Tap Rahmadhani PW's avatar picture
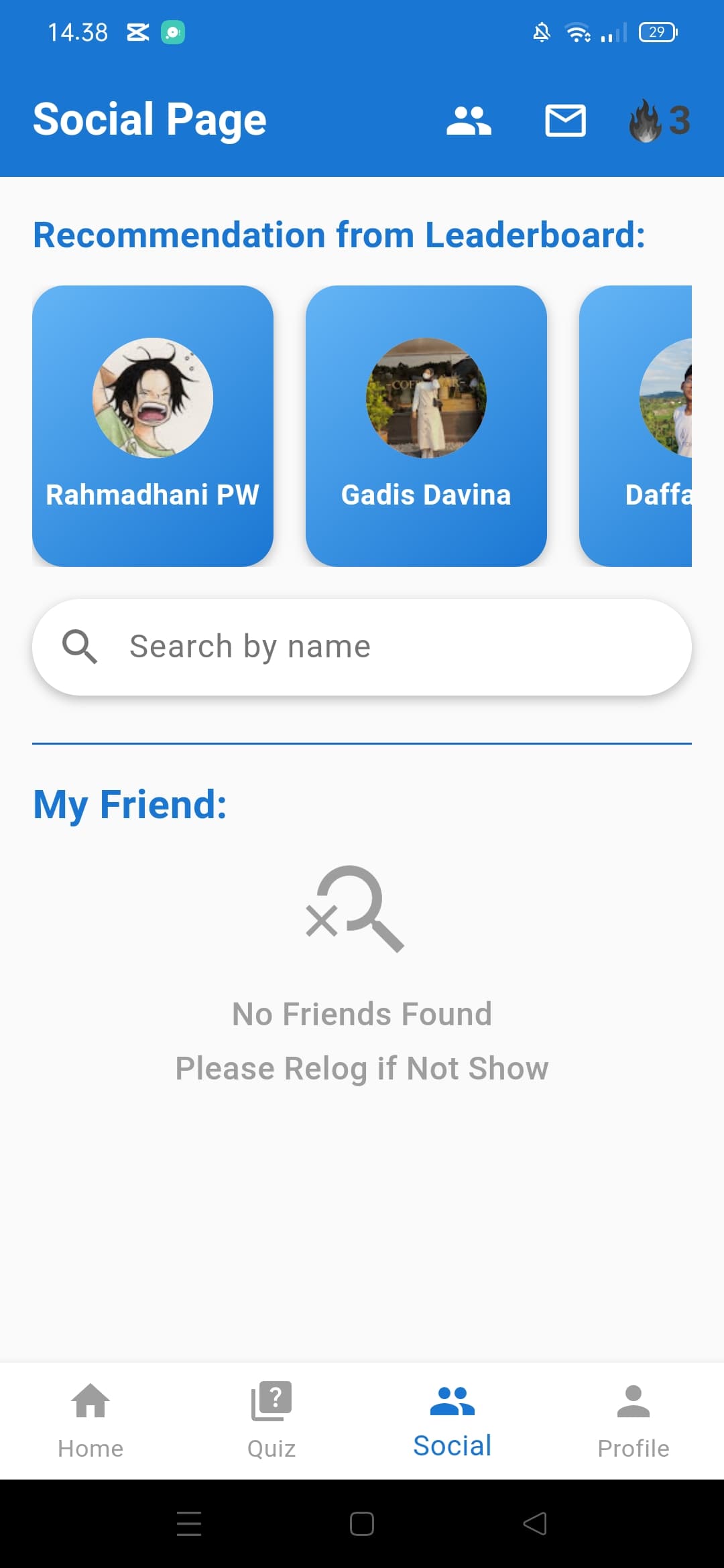 point(153,397)
